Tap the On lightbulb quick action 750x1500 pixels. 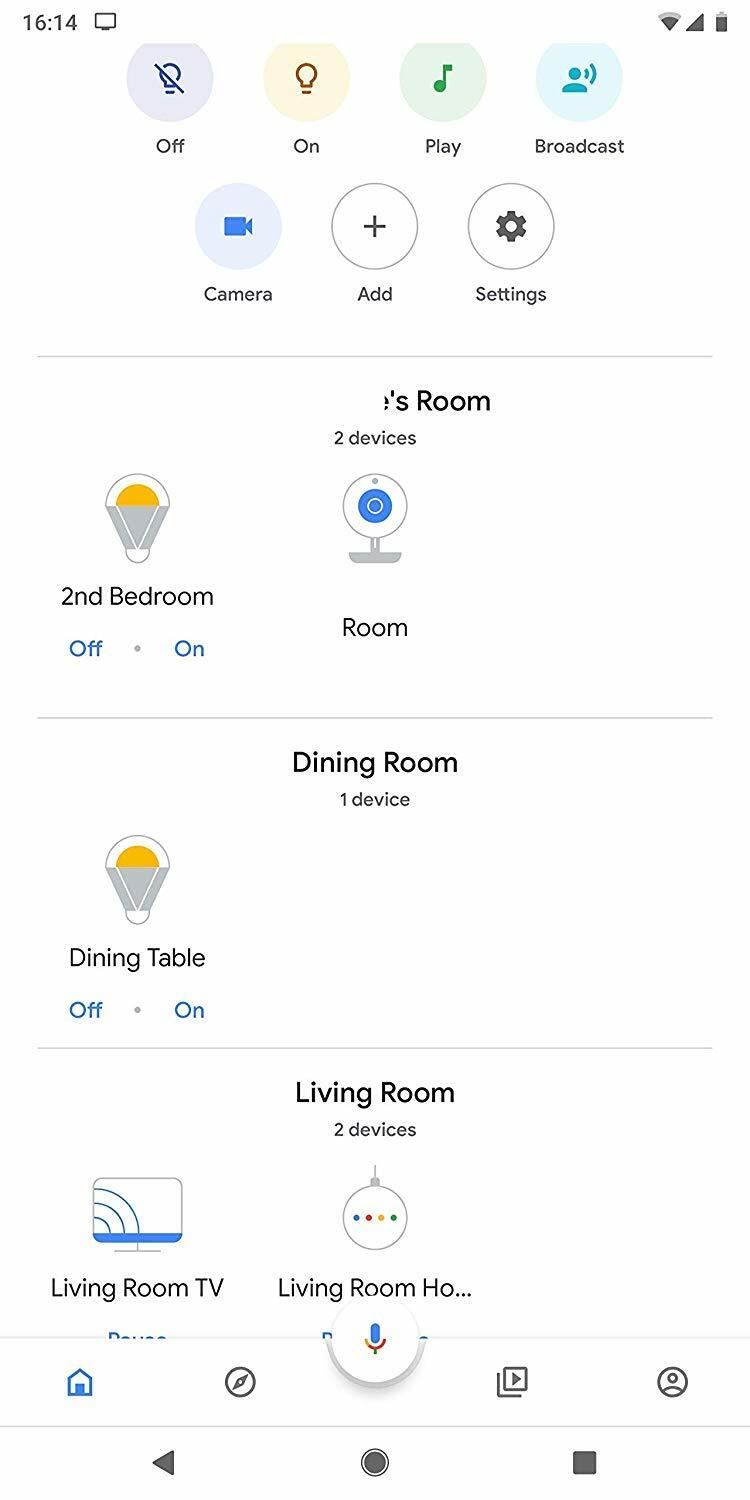[x=305, y=78]
